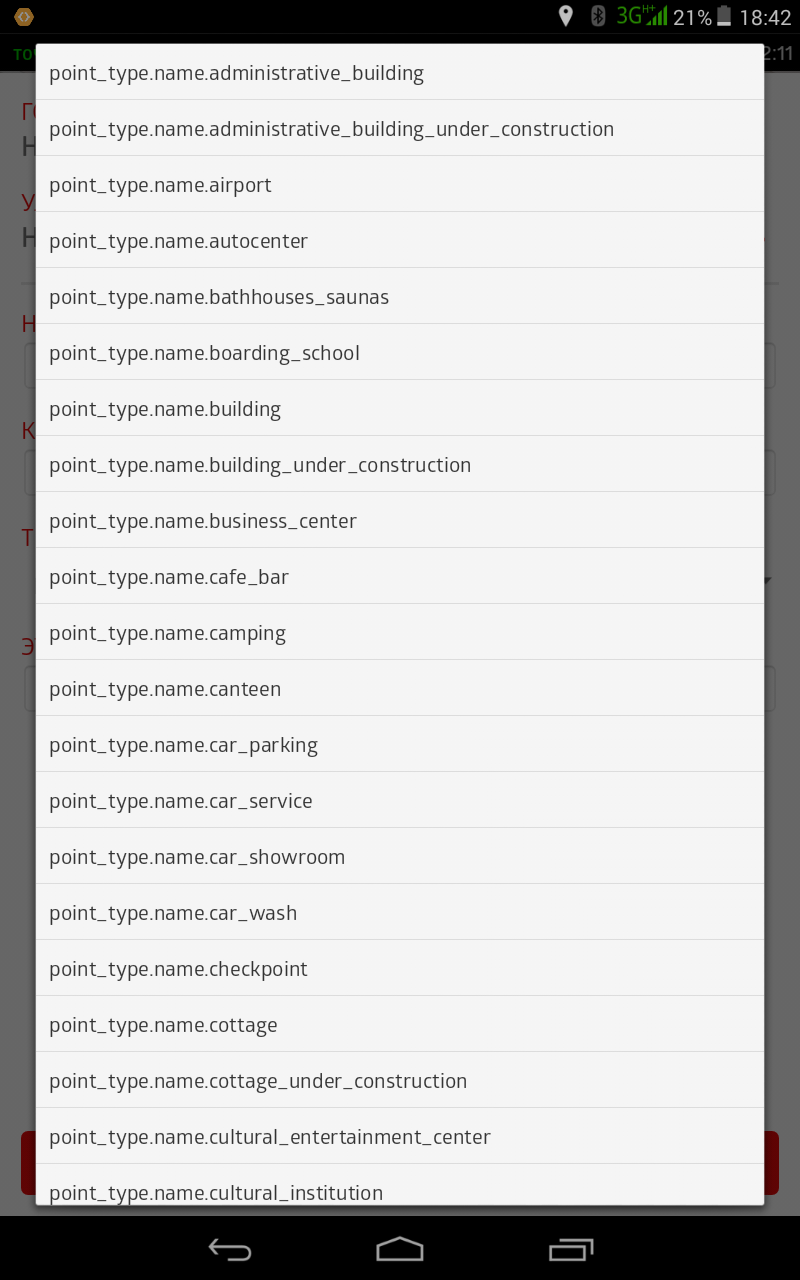Choose administrative_building_under_construction option
This screenshot has height=1280, width=800.
pyautogui.click(x=400, y=129)
